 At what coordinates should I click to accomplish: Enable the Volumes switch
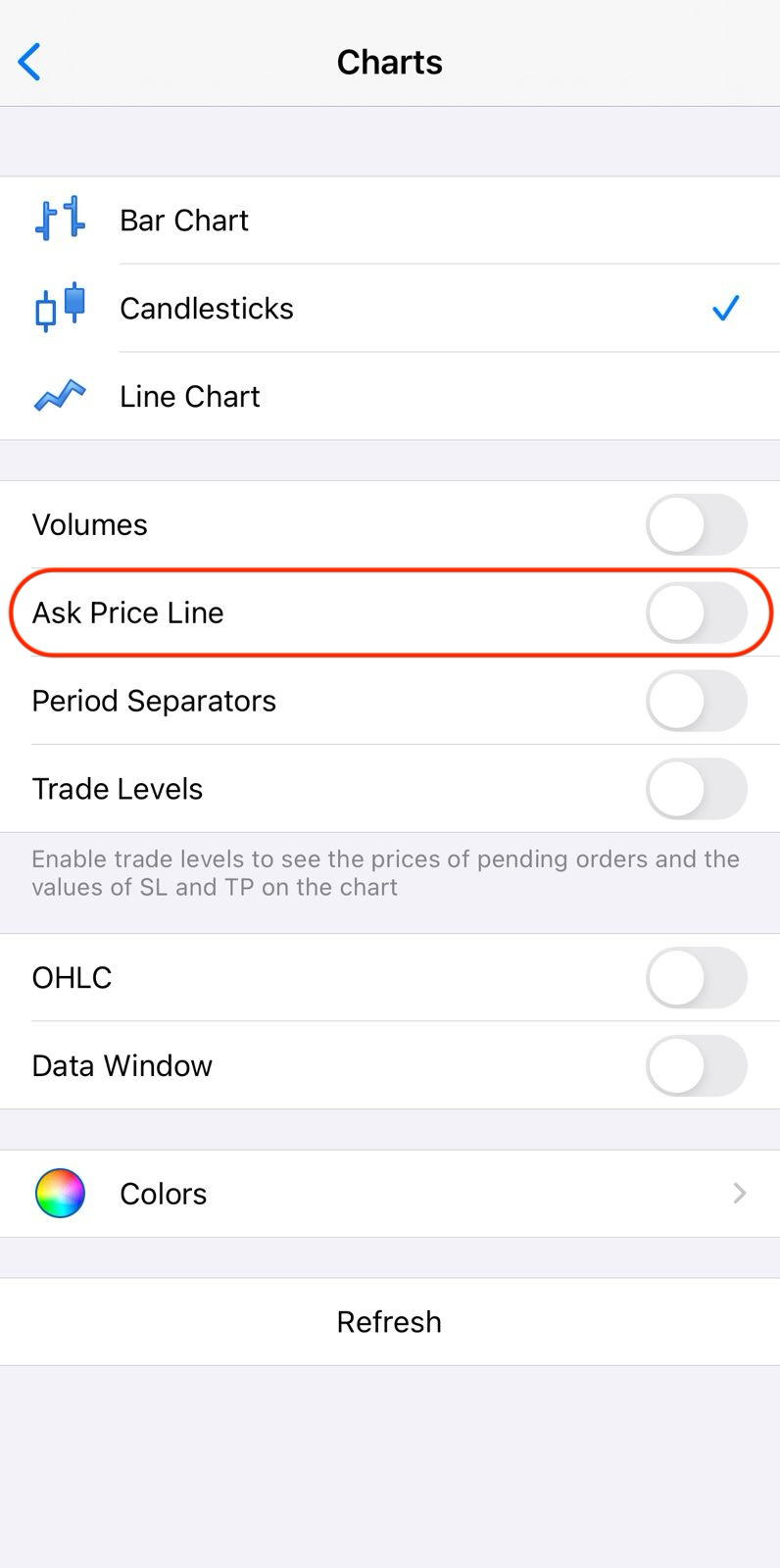point(697,524)
